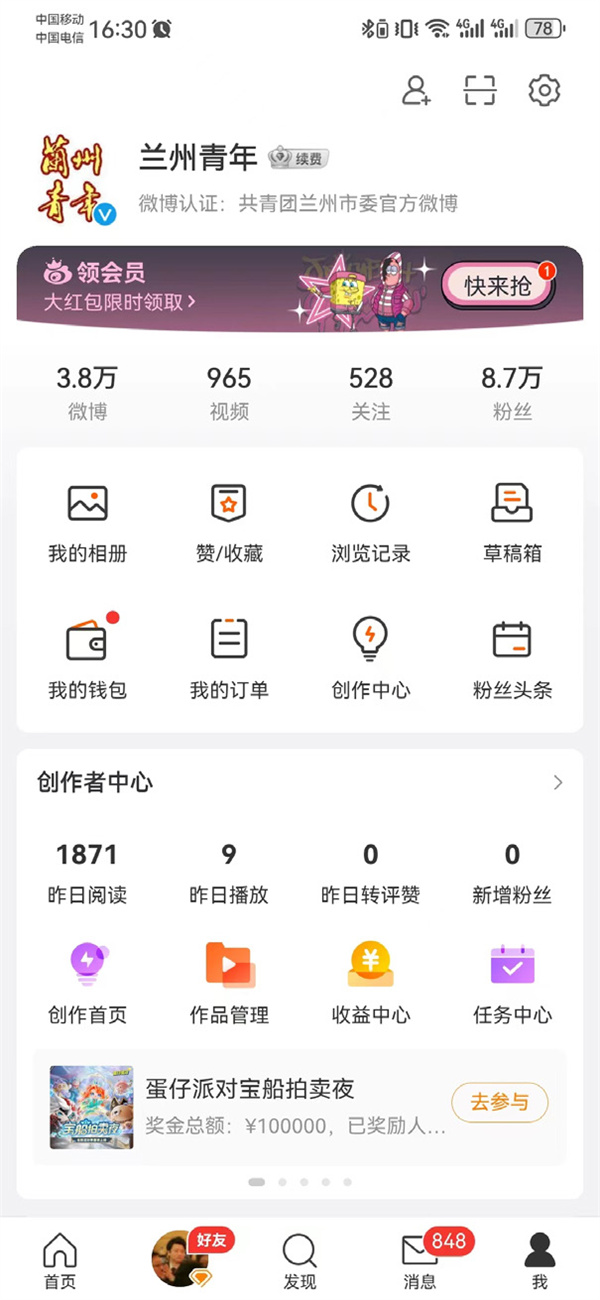The image size is (600, 1300).
Task: Open the 消息 tab
Action: coord(420,1260)
